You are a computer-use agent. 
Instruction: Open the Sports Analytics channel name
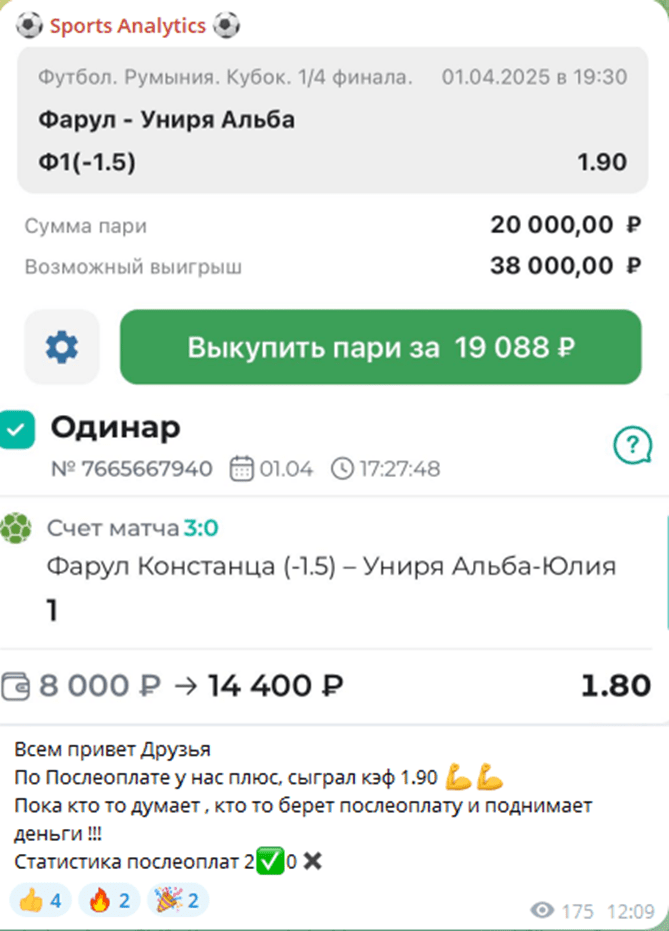(128, 26)
